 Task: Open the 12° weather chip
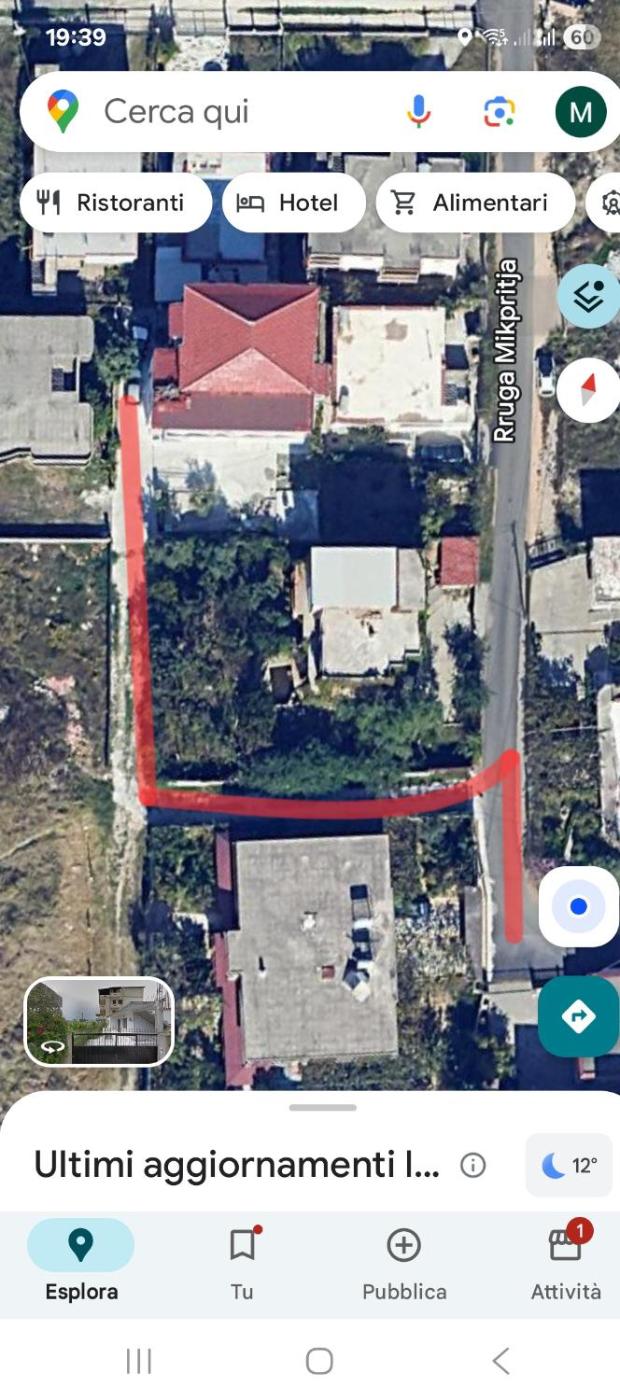568,1165
